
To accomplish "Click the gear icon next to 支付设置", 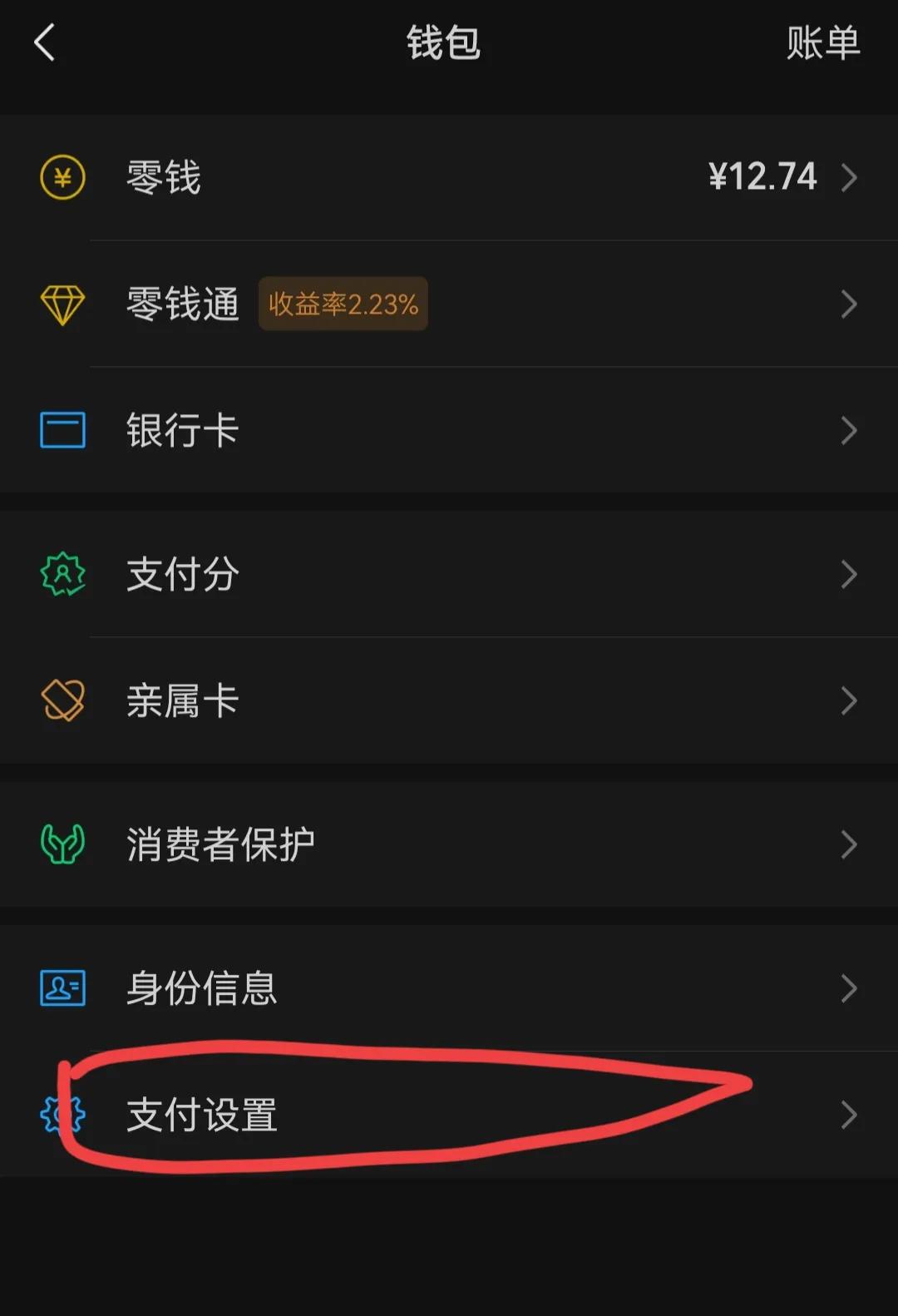I will (x=62, y=1115).
